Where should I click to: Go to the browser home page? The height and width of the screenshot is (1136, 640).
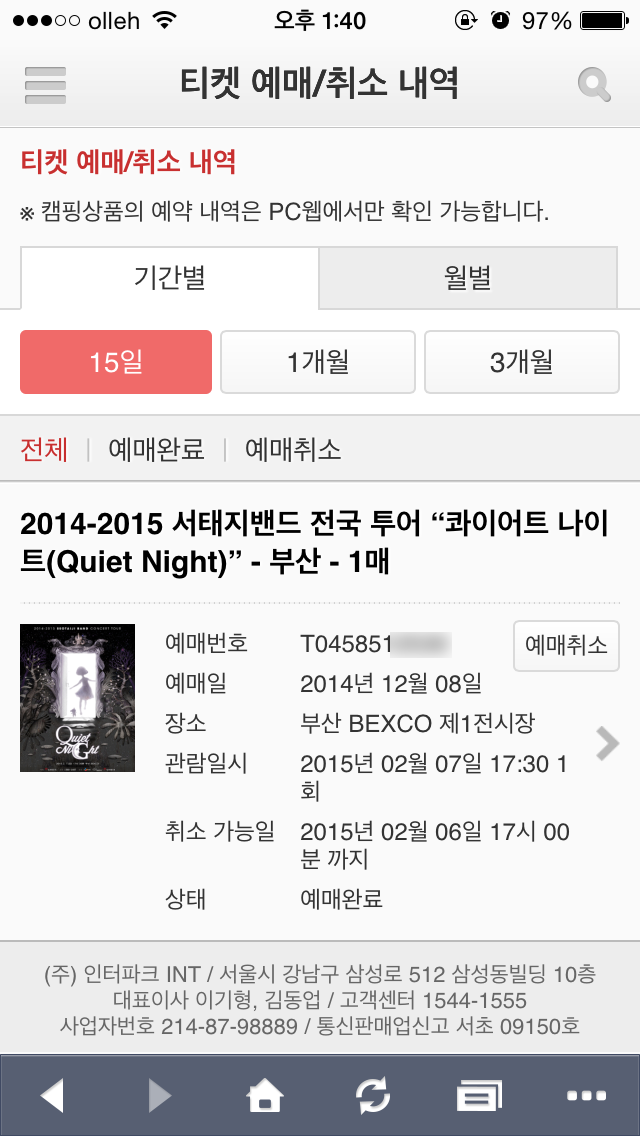[265, 1096]
